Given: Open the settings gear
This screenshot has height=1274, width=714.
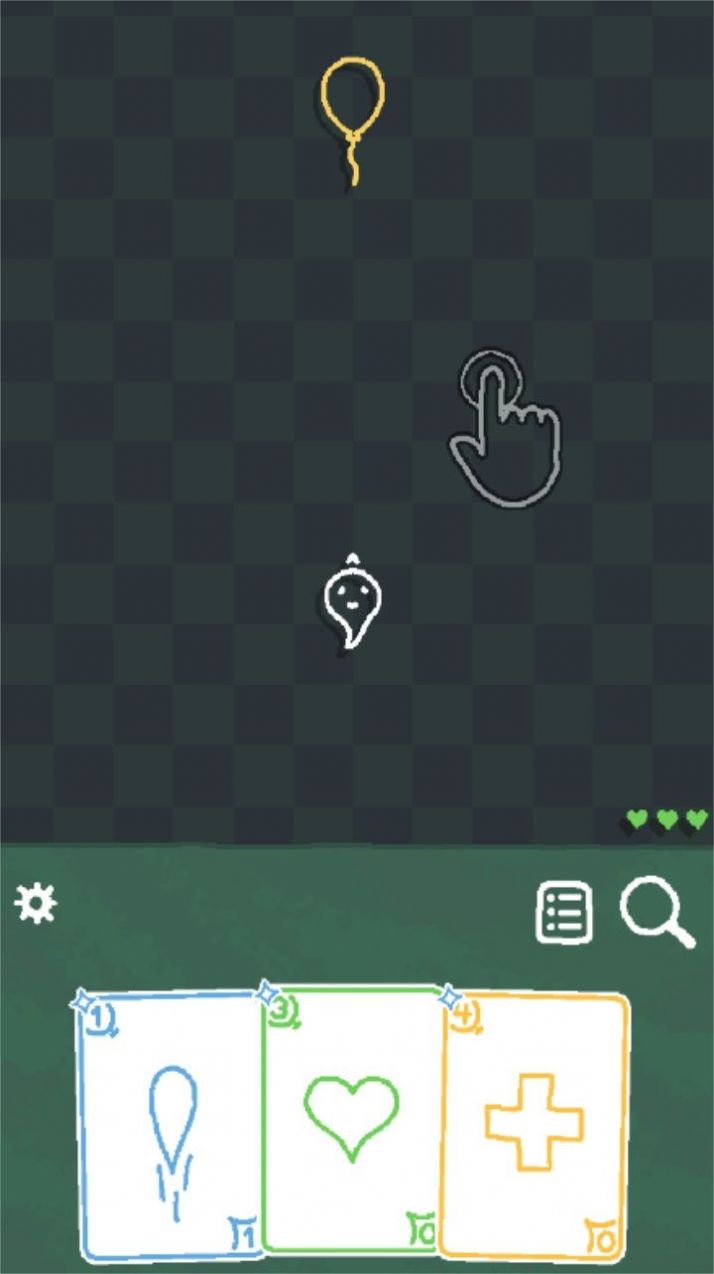Looking at the screenshot, I should (36, 904).
